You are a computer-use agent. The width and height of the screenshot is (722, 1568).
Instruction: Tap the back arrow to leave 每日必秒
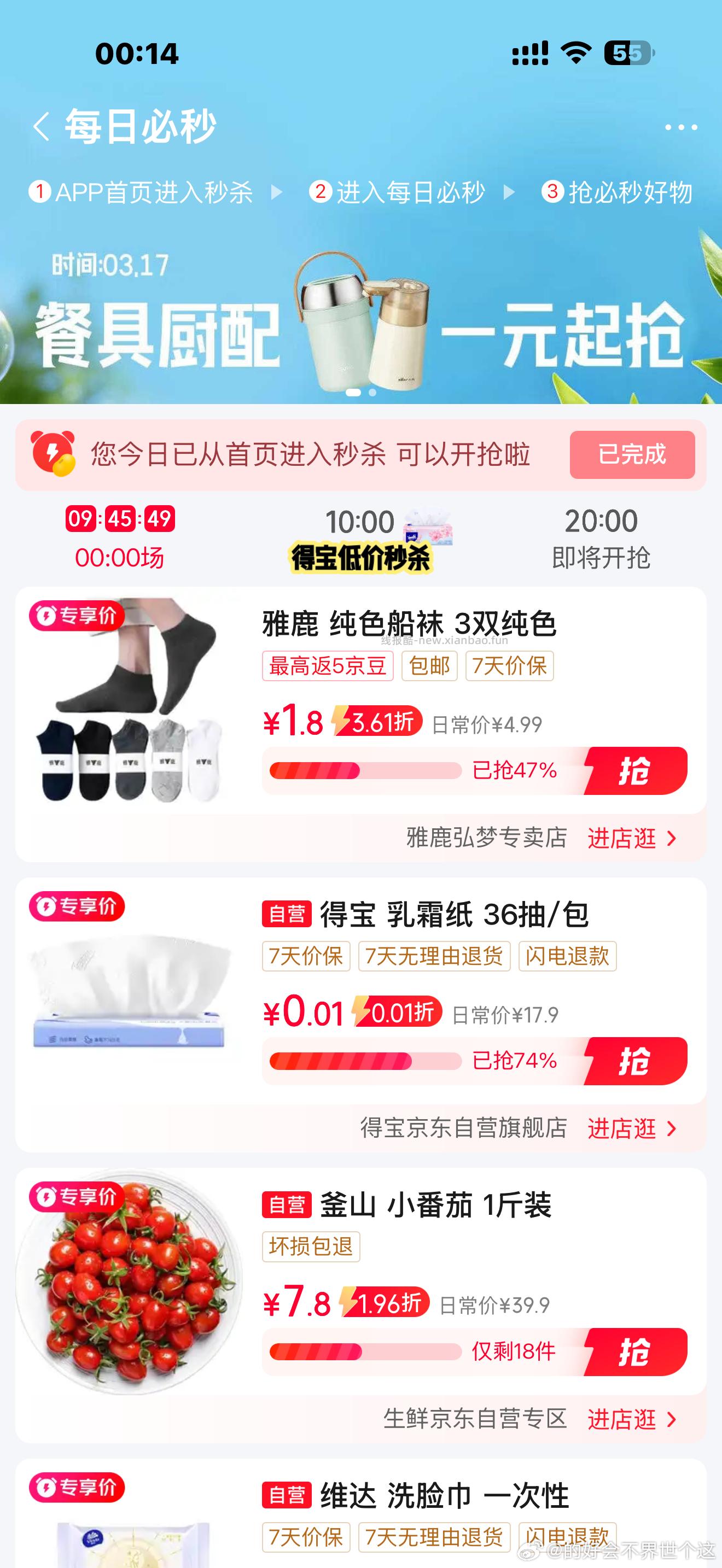tap(42, 126)
